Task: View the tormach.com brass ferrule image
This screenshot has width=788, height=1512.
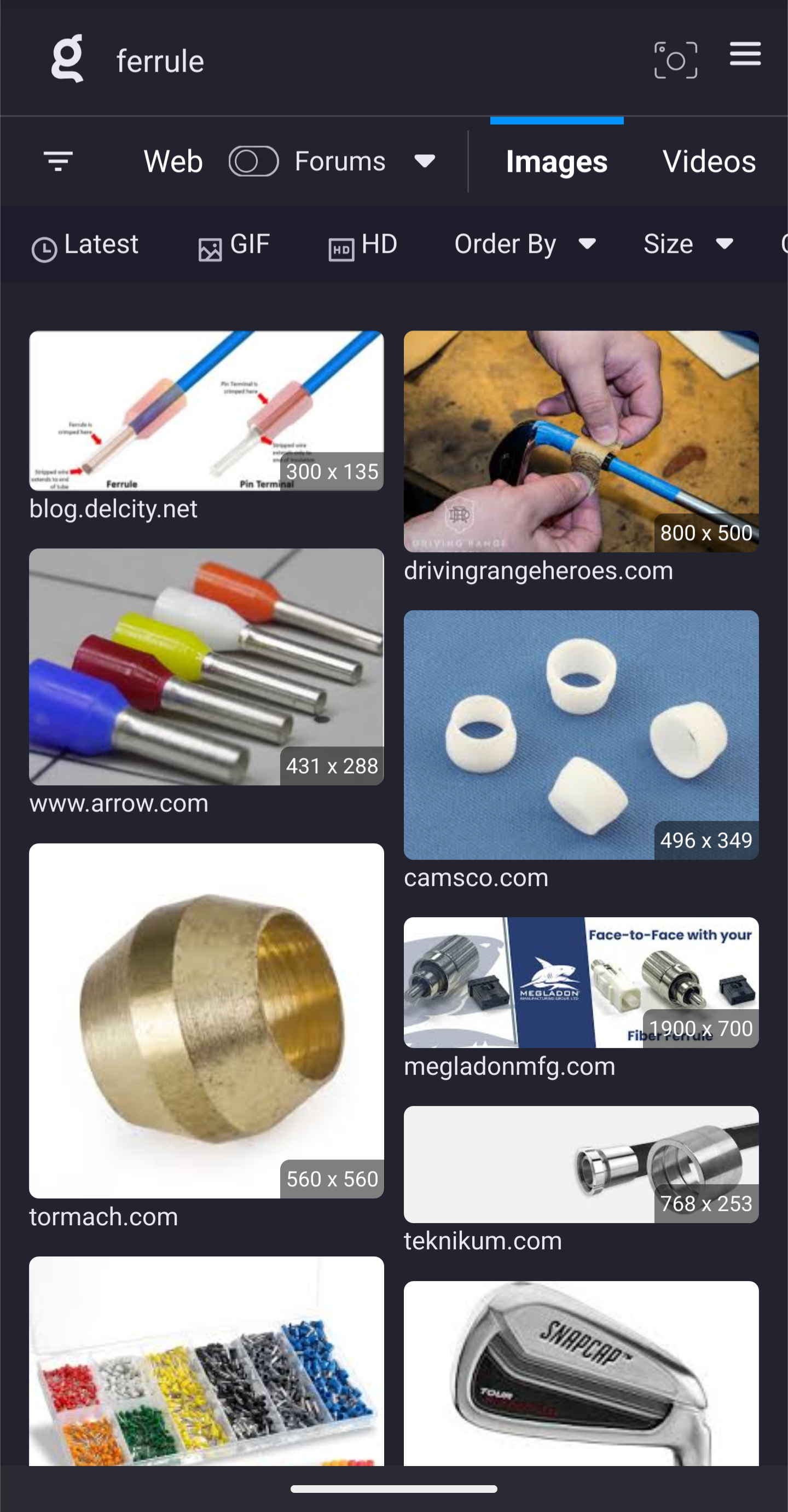Action: pyautogui.click(x=206, y=1020)
